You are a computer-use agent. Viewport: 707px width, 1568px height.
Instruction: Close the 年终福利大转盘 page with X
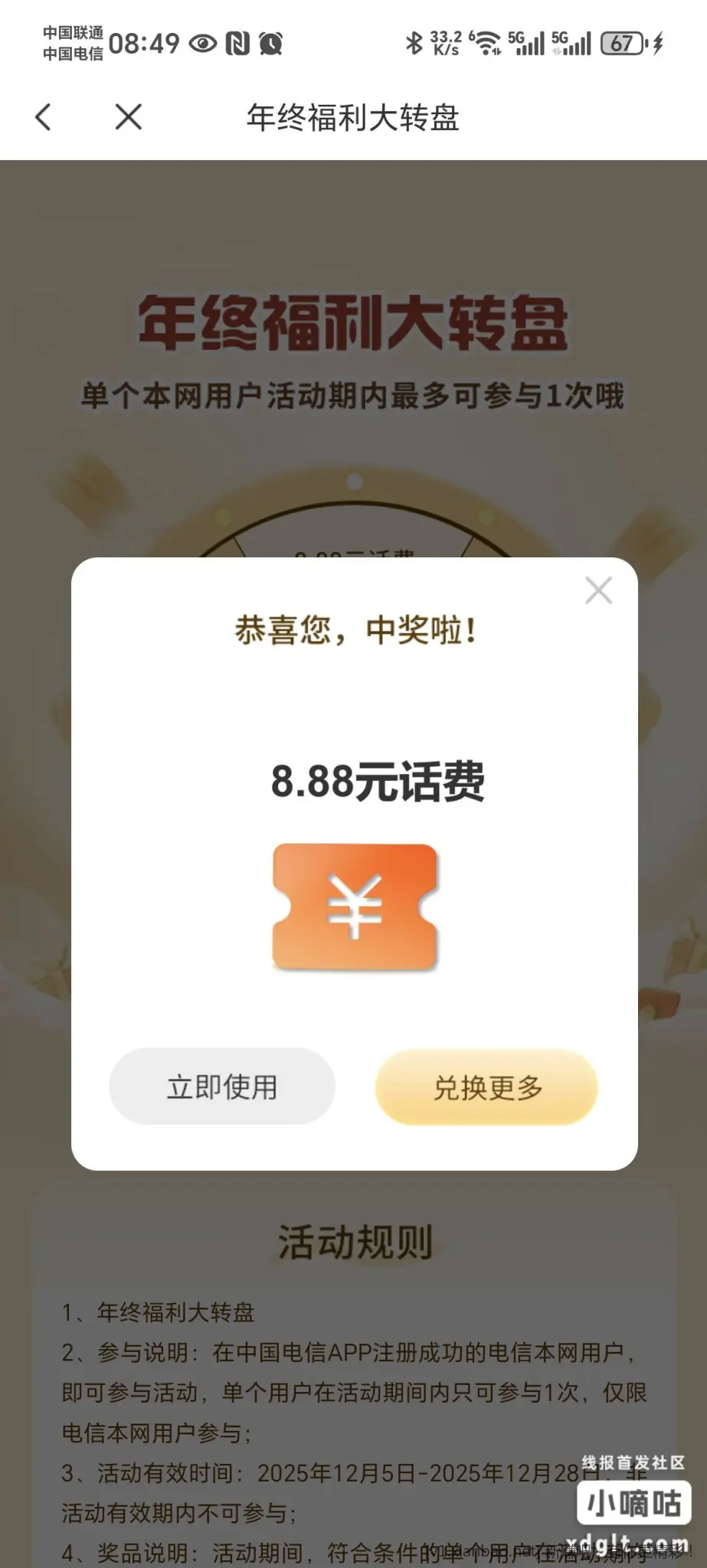tap(128, 117)
